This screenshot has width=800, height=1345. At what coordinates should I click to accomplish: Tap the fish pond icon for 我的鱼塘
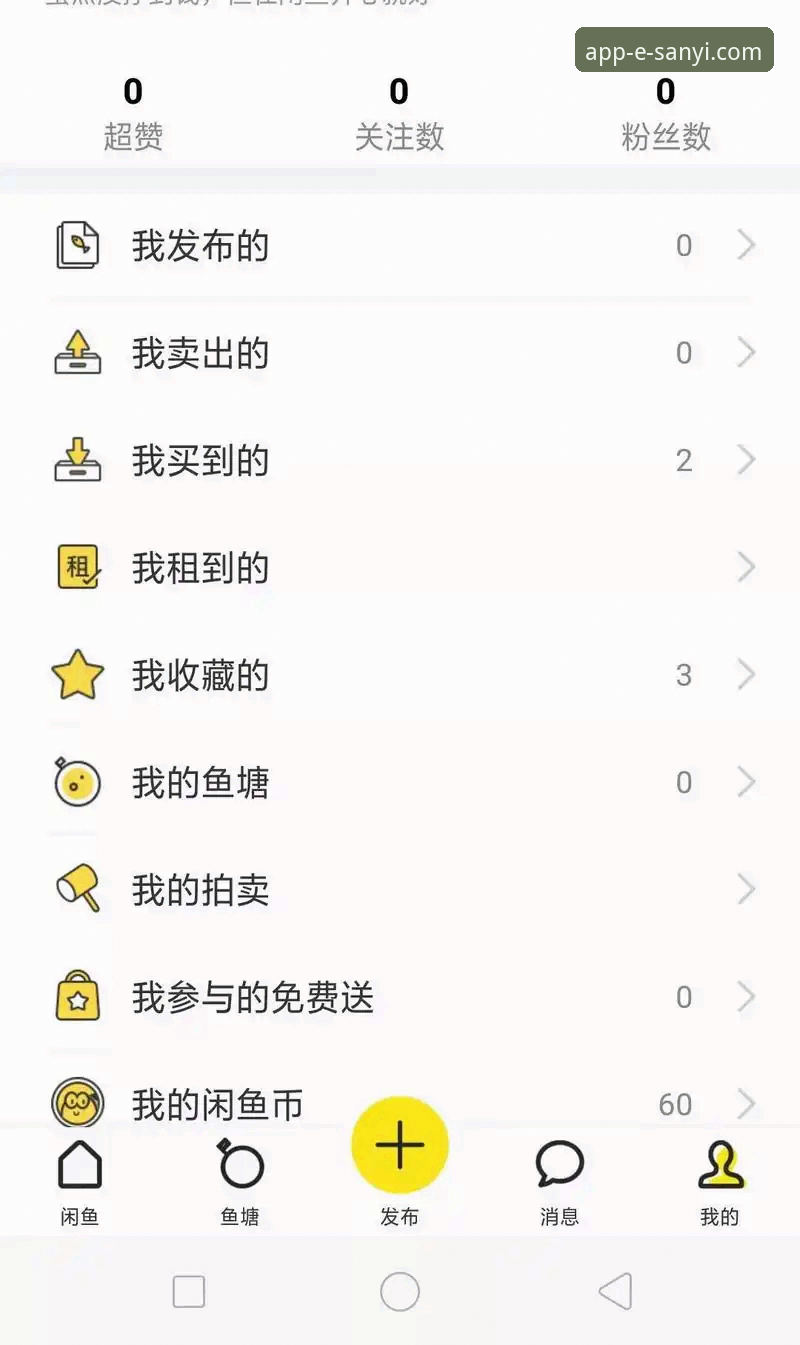[77, 782]
